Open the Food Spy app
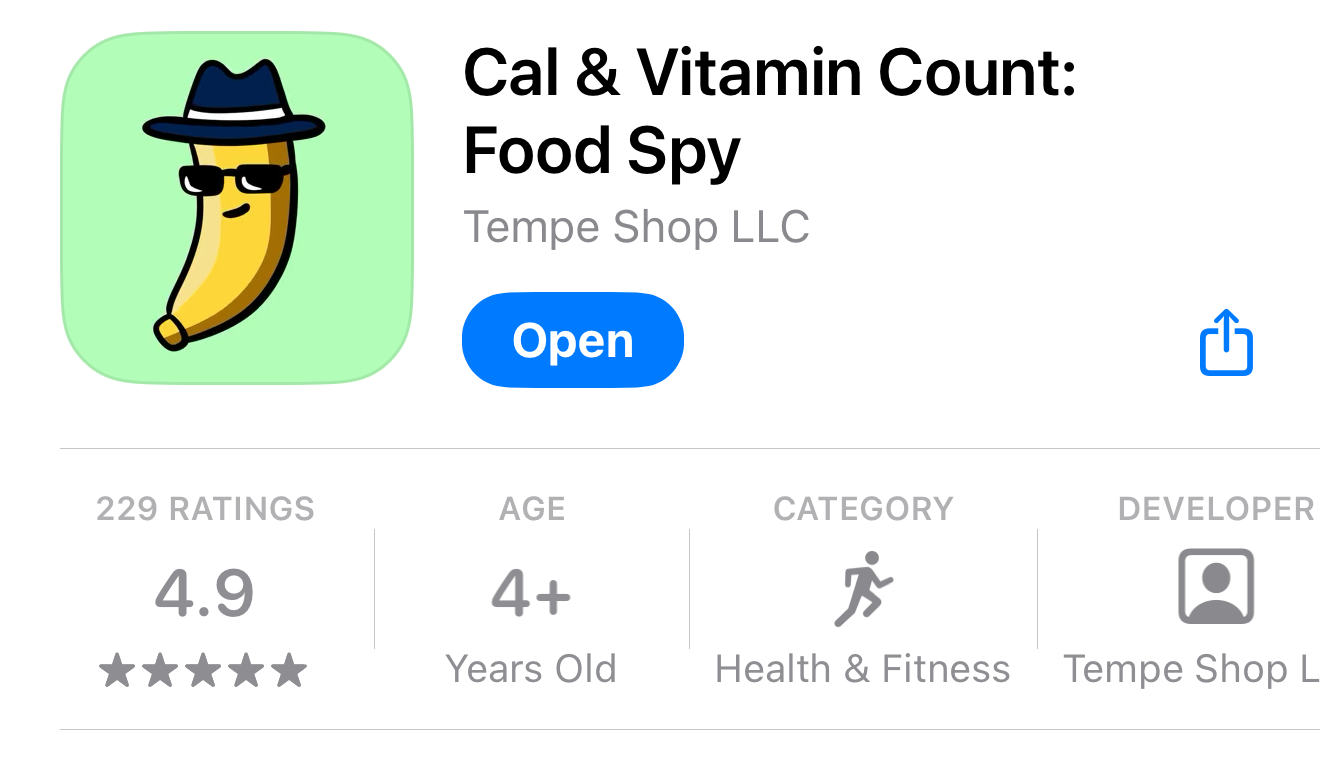Screen dimensions: 1320x759 (x=572, y=340)
